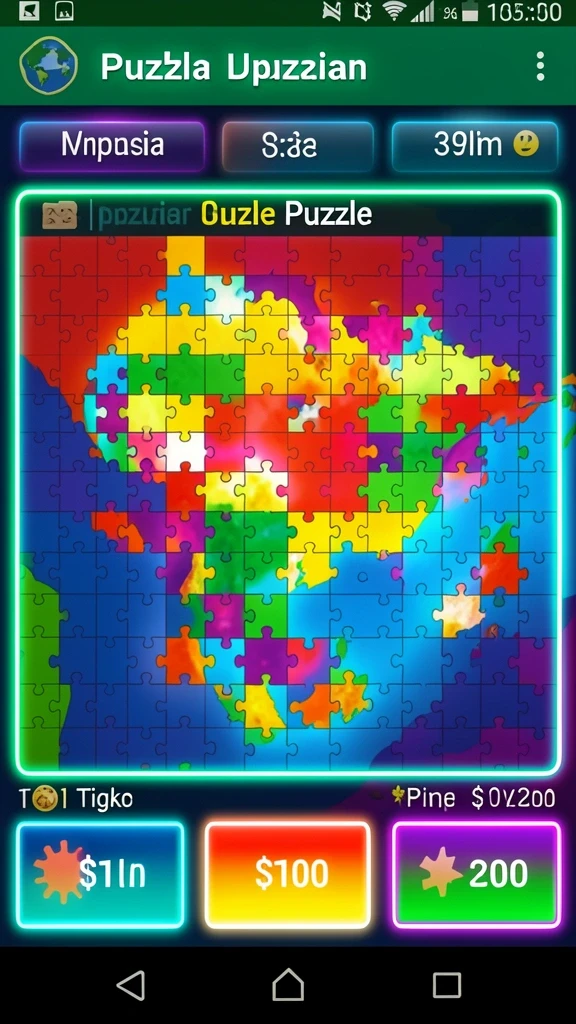Tap the Mnpasia button
The image size is (576, 1024).
tap(112, 146)
